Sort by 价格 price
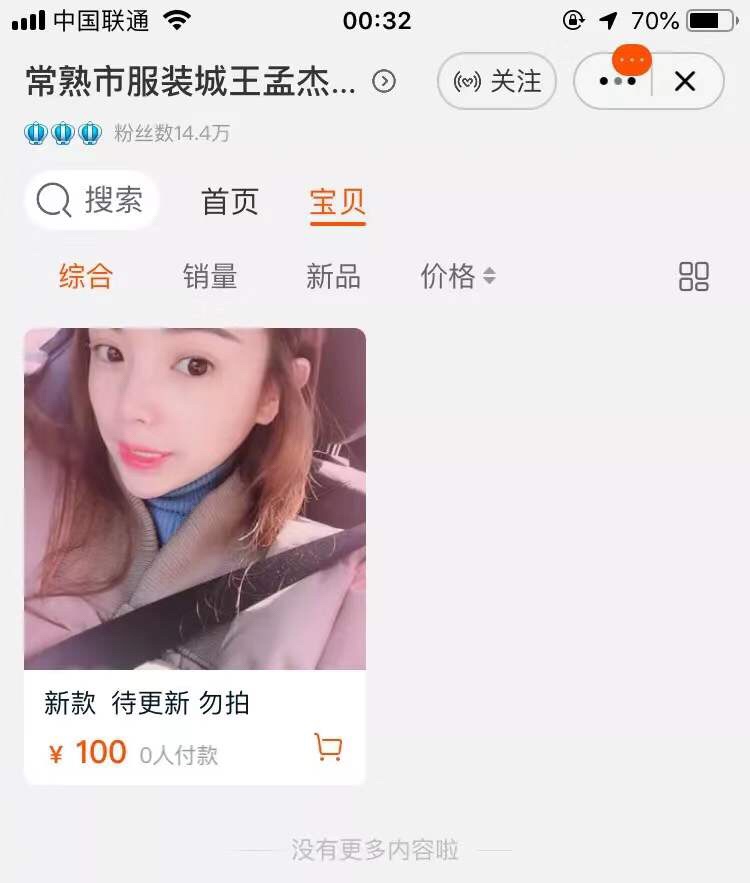The height and width of the screenshot is (883, 750). point(457,276)
